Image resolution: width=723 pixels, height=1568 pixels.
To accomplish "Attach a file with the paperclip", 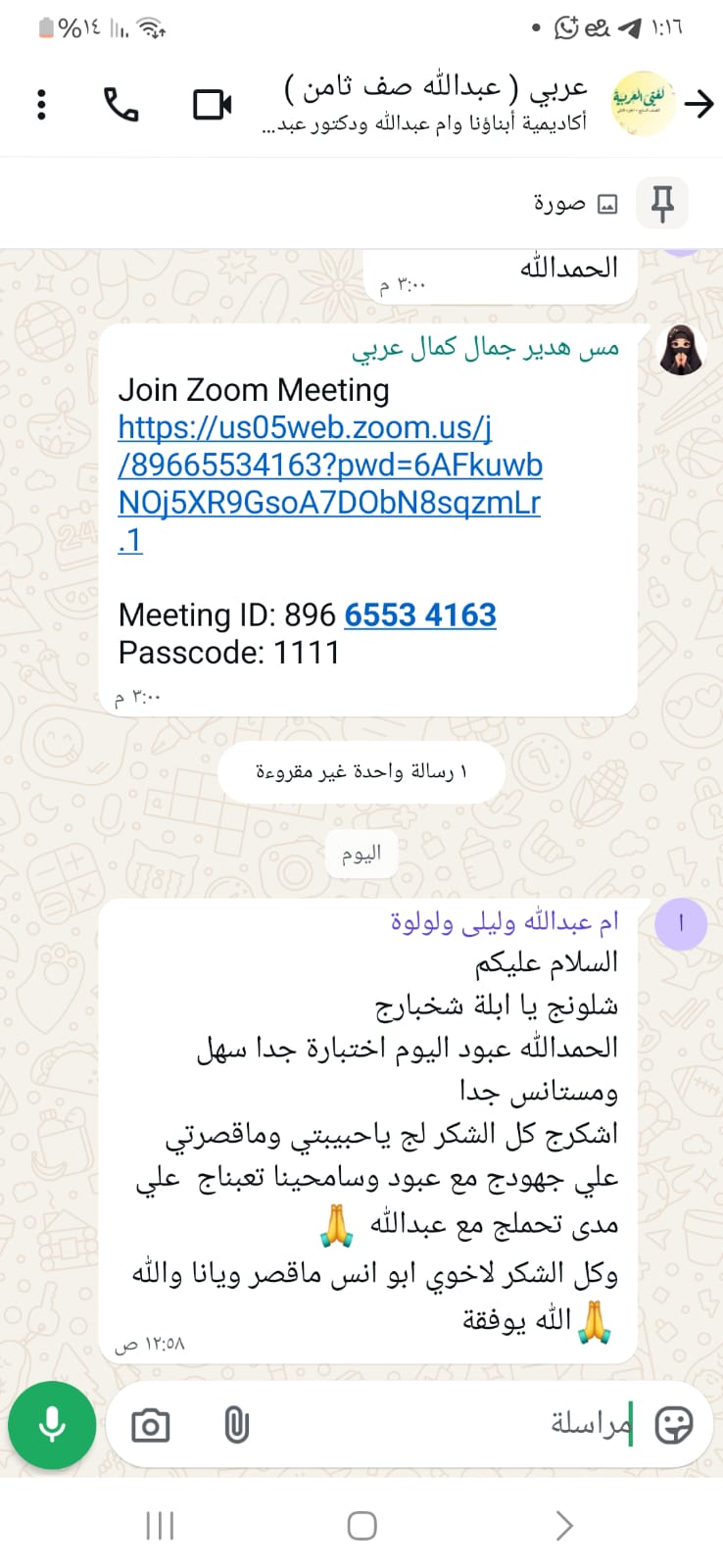I will (236, 1425).
